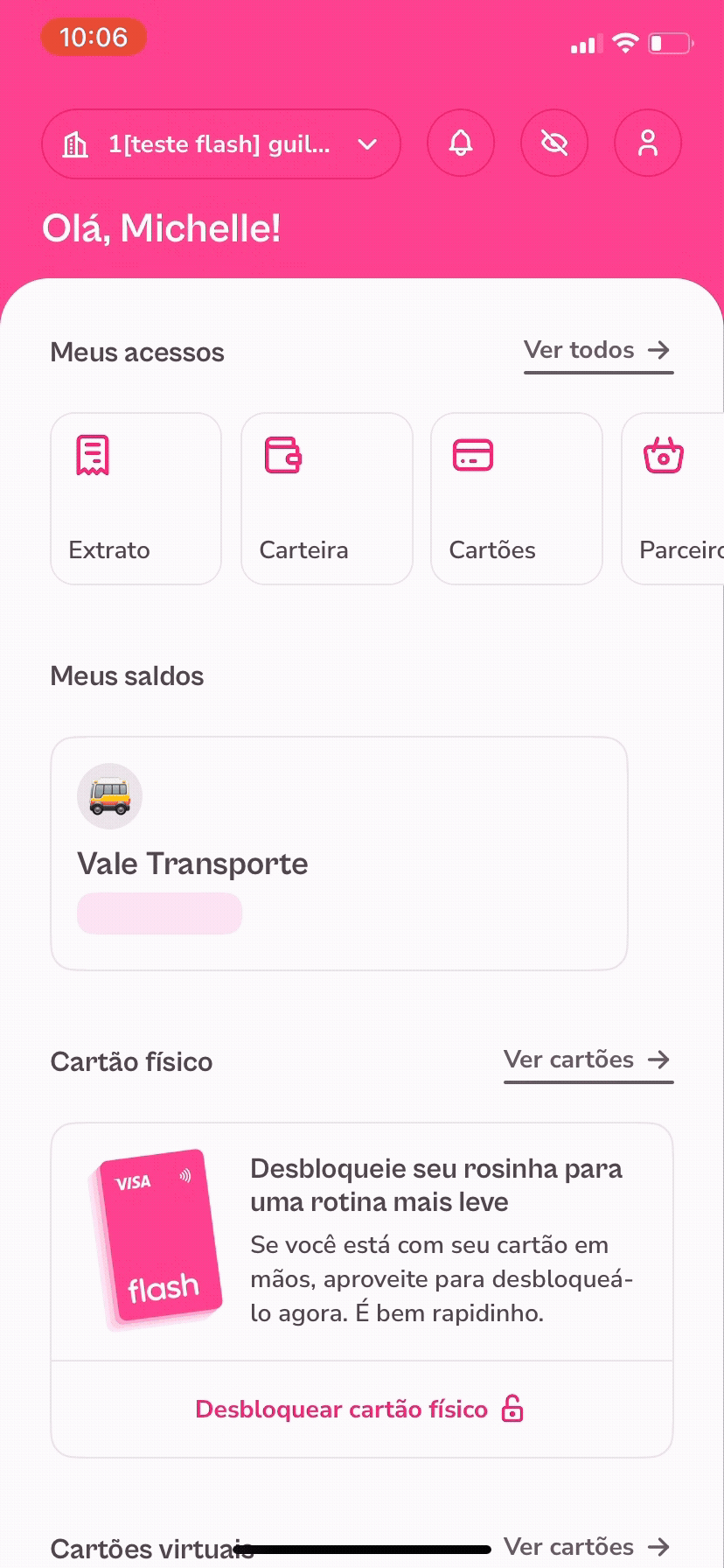Viewport: 724px width, 1568px height.
Task: Open Ver cartões next to Cartão físico
Action: tap(588, 1060)
